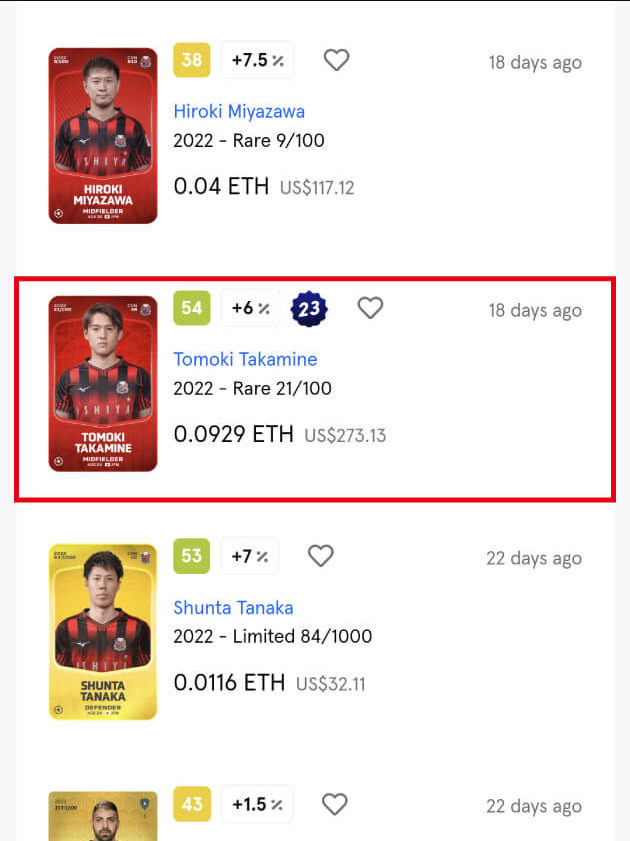View Tomoki Takamine card image
Image resolution: width=630 pixels, height=841 pixels.
point(103,383)
